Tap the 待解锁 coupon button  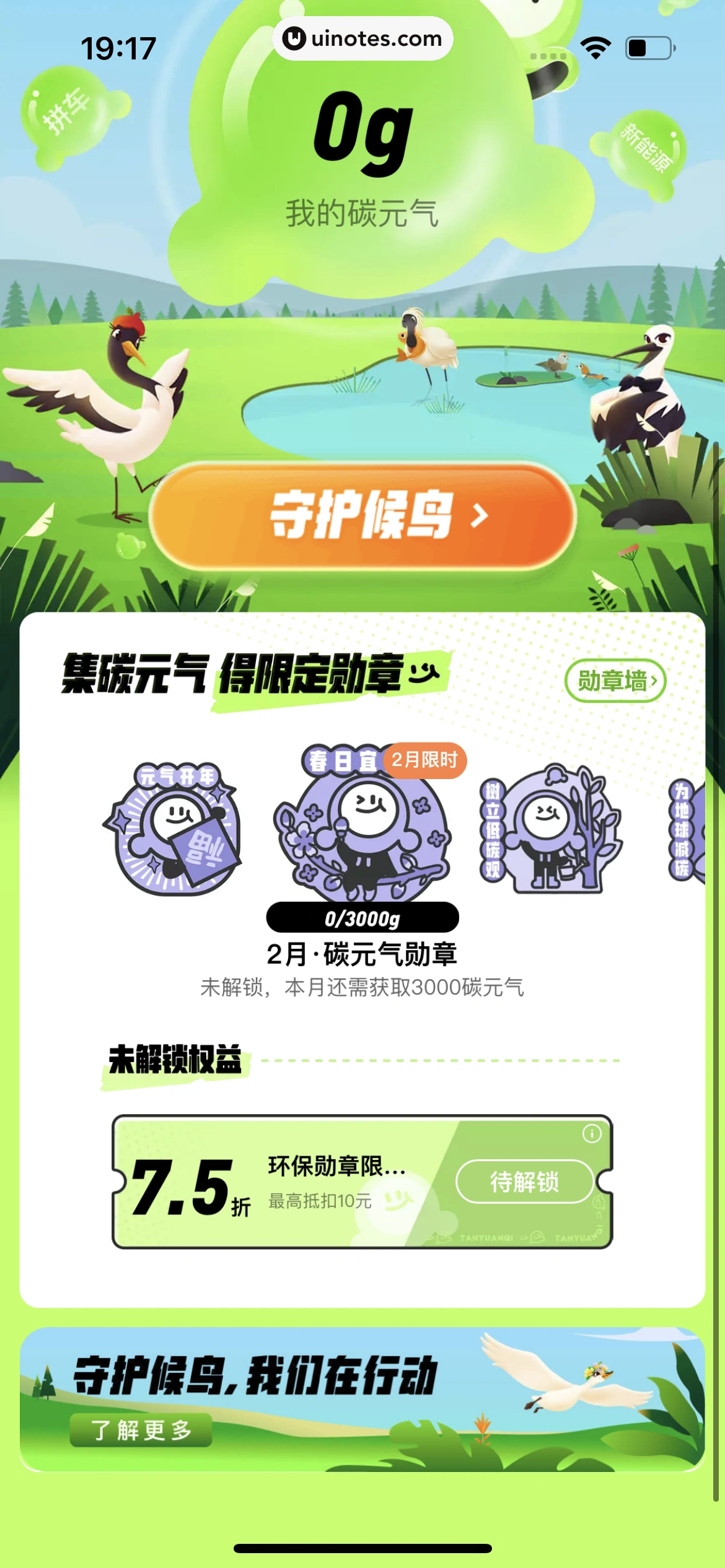click(524, 1182)
